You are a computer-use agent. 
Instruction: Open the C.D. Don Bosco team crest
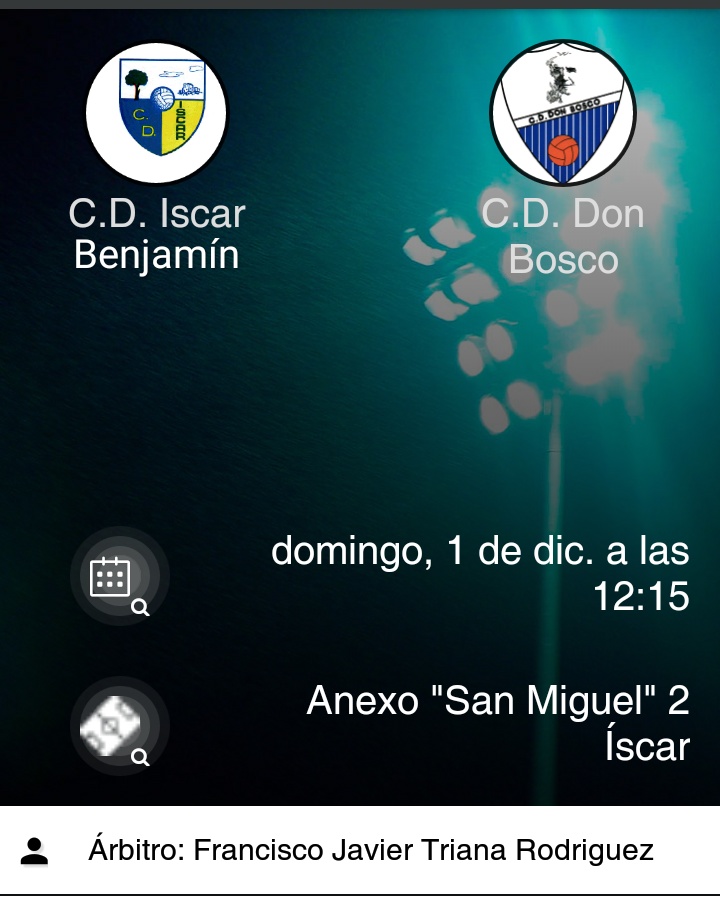(x=563, y=113)
